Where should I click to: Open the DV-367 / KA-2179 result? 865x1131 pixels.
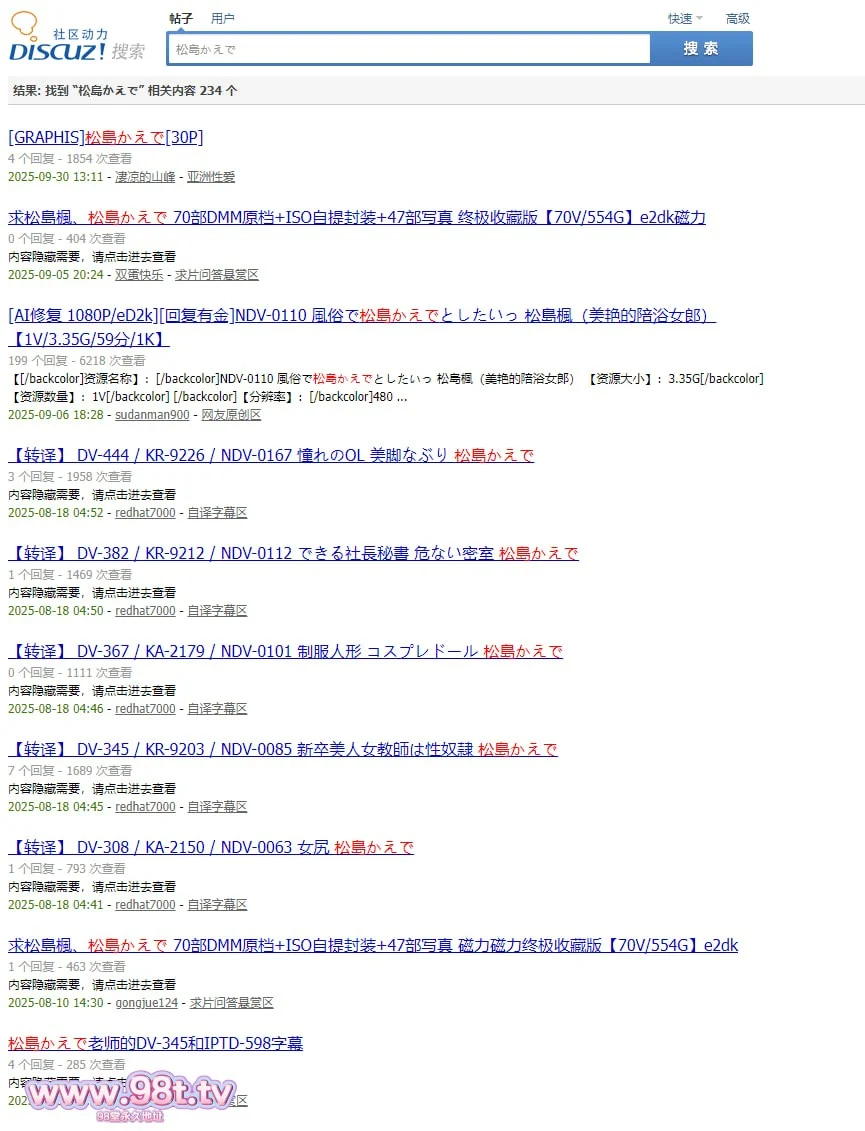pos(286,651)
